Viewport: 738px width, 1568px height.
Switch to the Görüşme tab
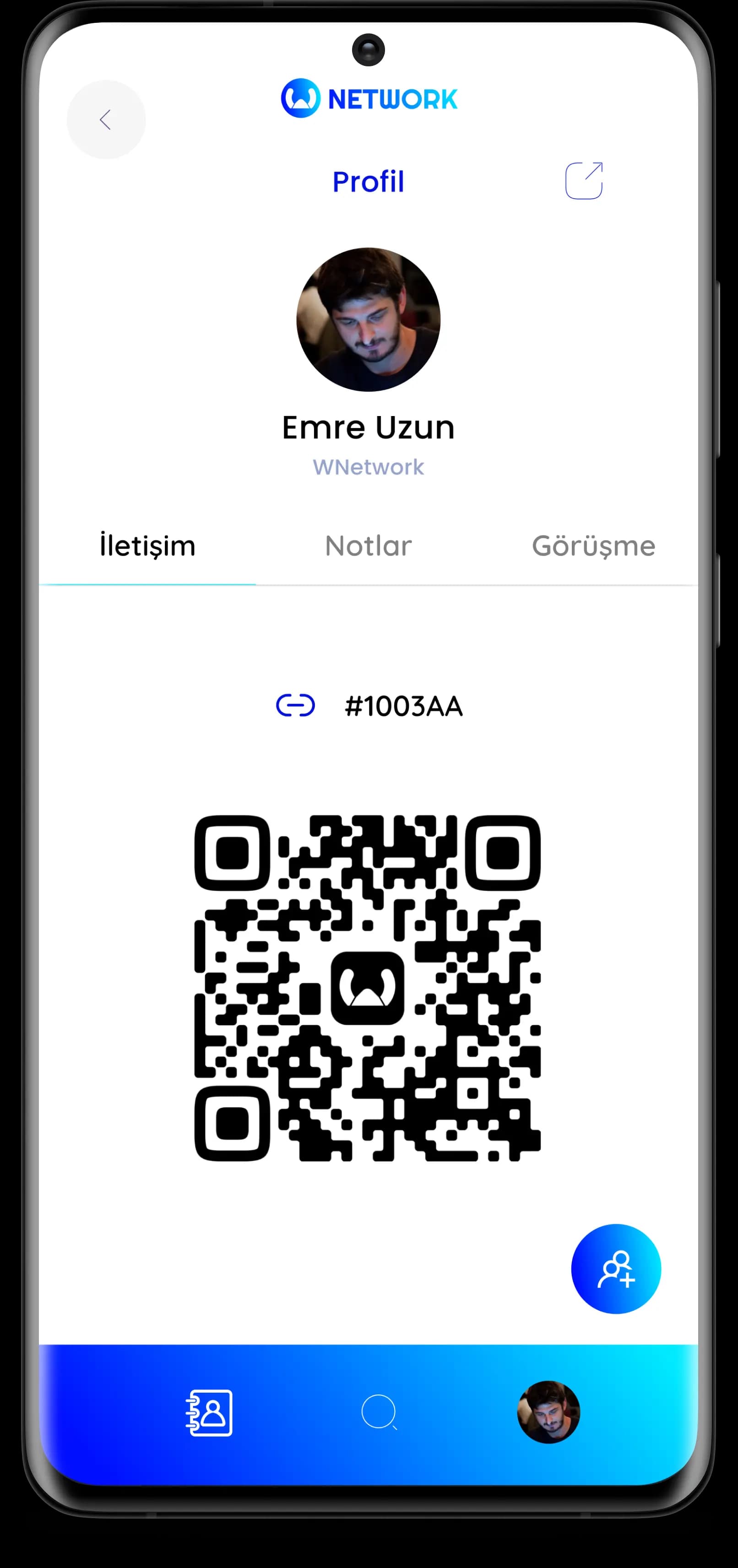[x=593, y=546]
